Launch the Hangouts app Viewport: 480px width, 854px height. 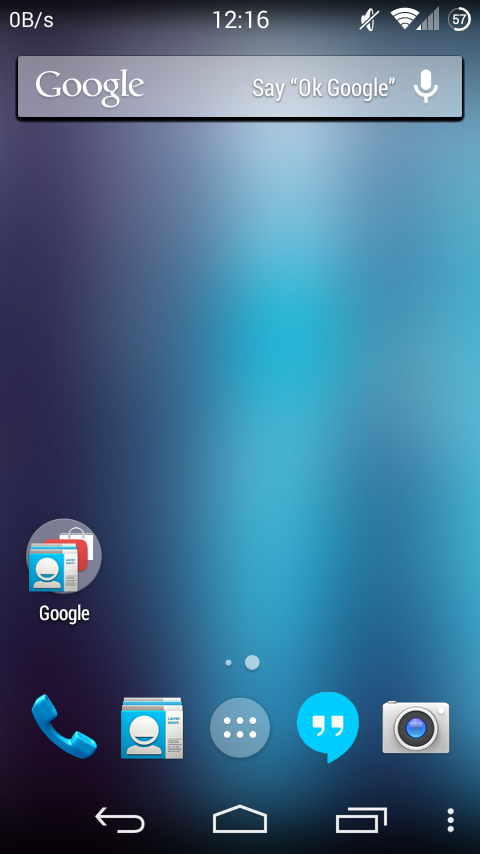(328, 727)
